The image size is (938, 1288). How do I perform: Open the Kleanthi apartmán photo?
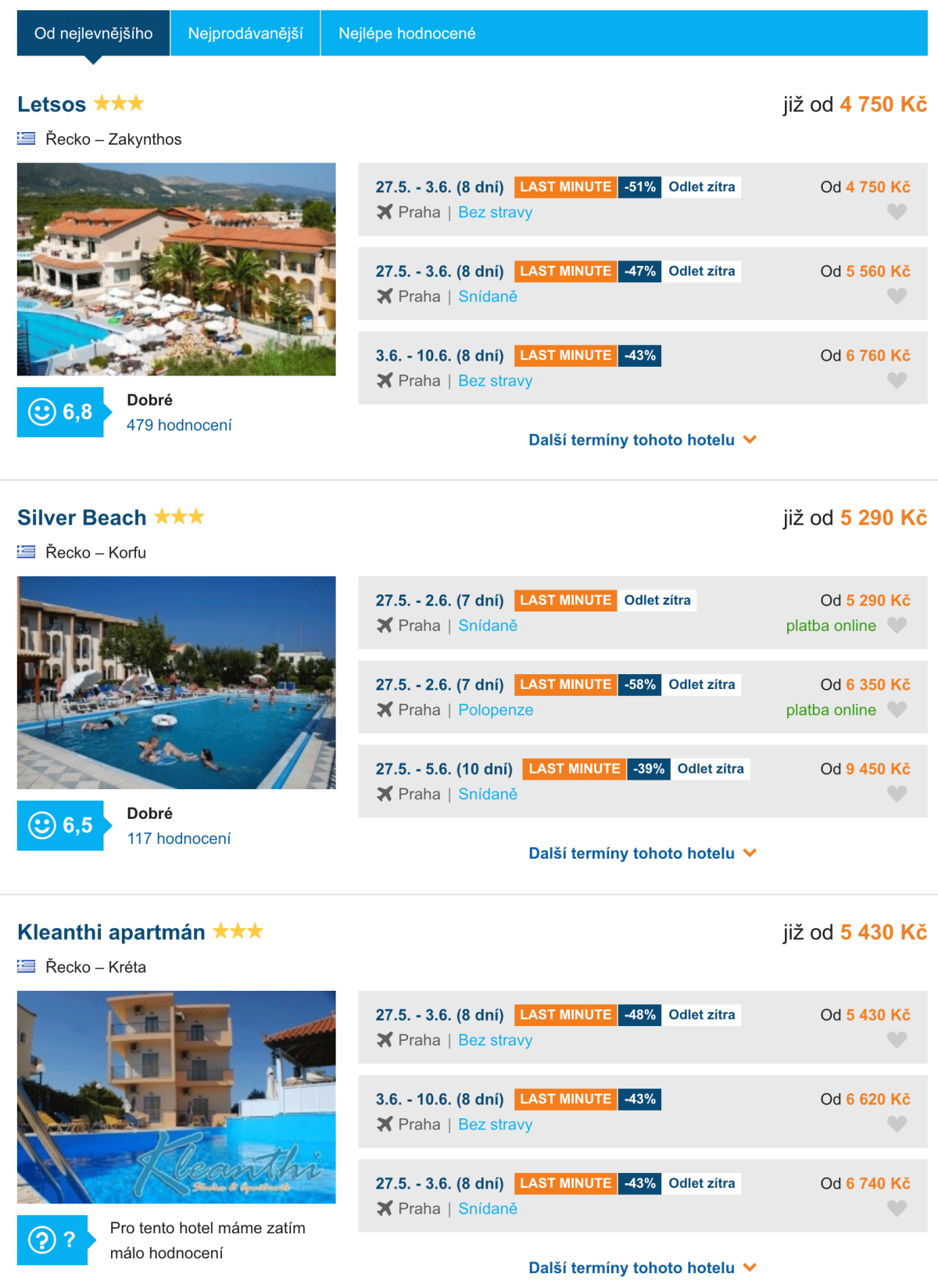tap(177, 1096)
